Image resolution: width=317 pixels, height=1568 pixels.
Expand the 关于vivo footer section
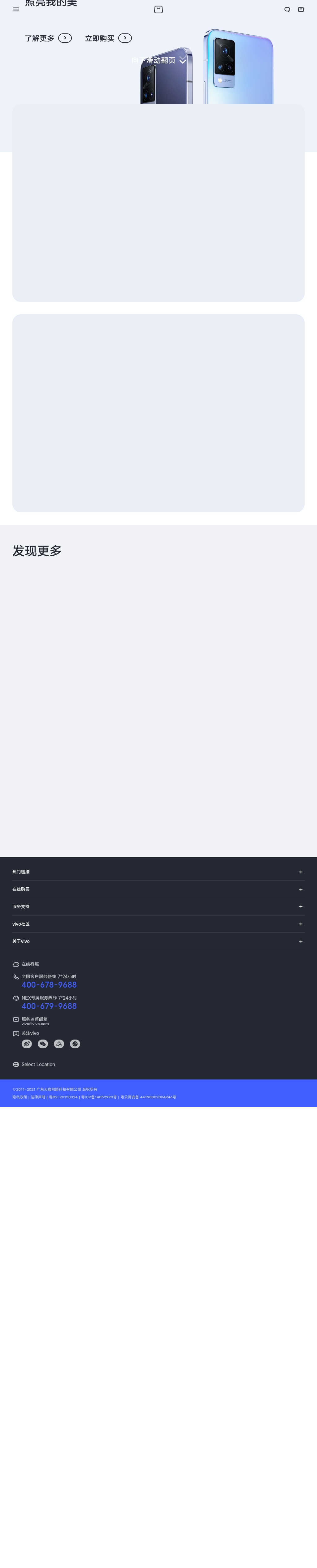(x=301, y=941)
